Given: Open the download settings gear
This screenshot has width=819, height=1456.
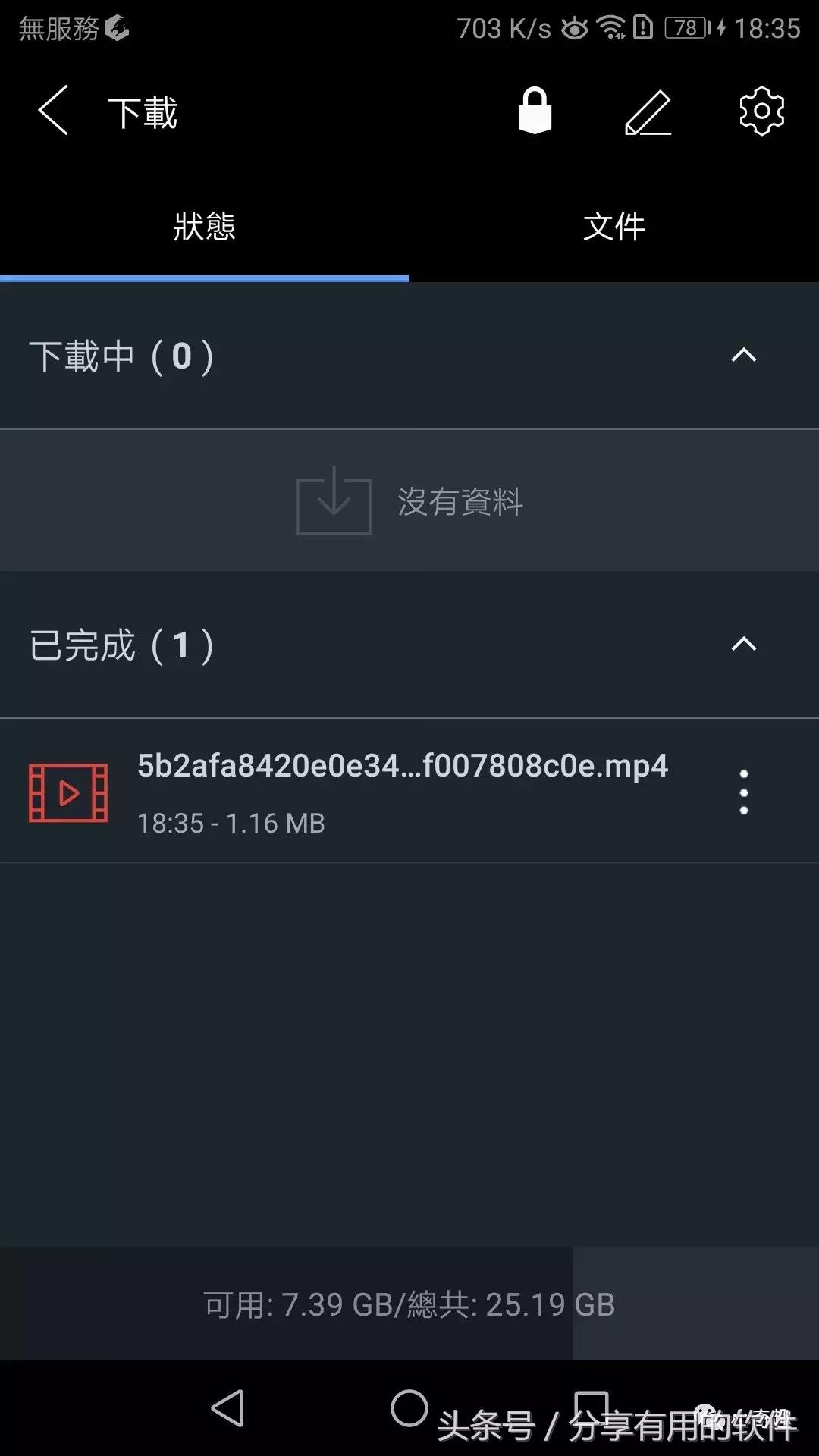Looking at the screenshot, I should pos(763,112).
